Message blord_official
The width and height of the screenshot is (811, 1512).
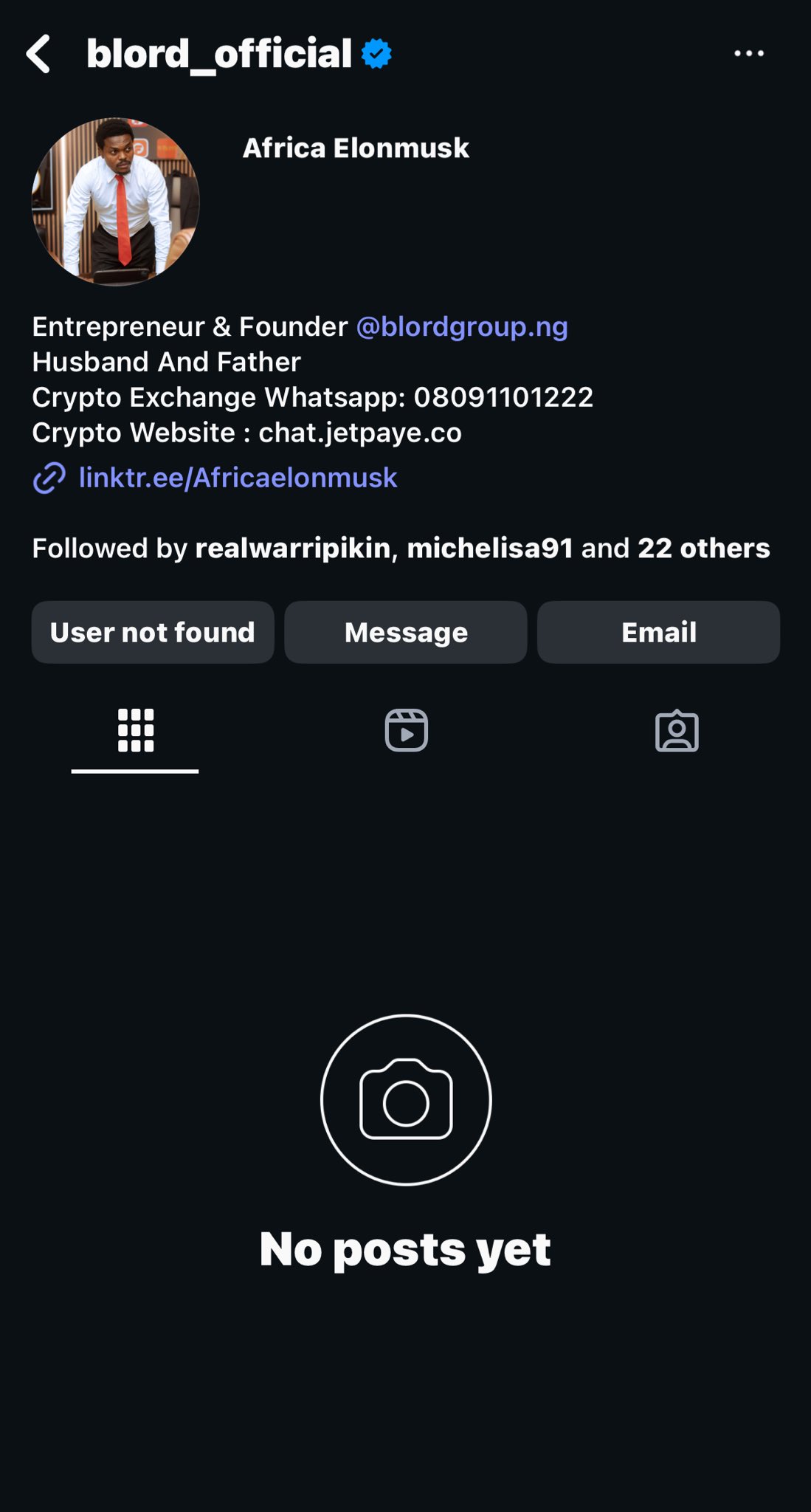coord(406,632)
